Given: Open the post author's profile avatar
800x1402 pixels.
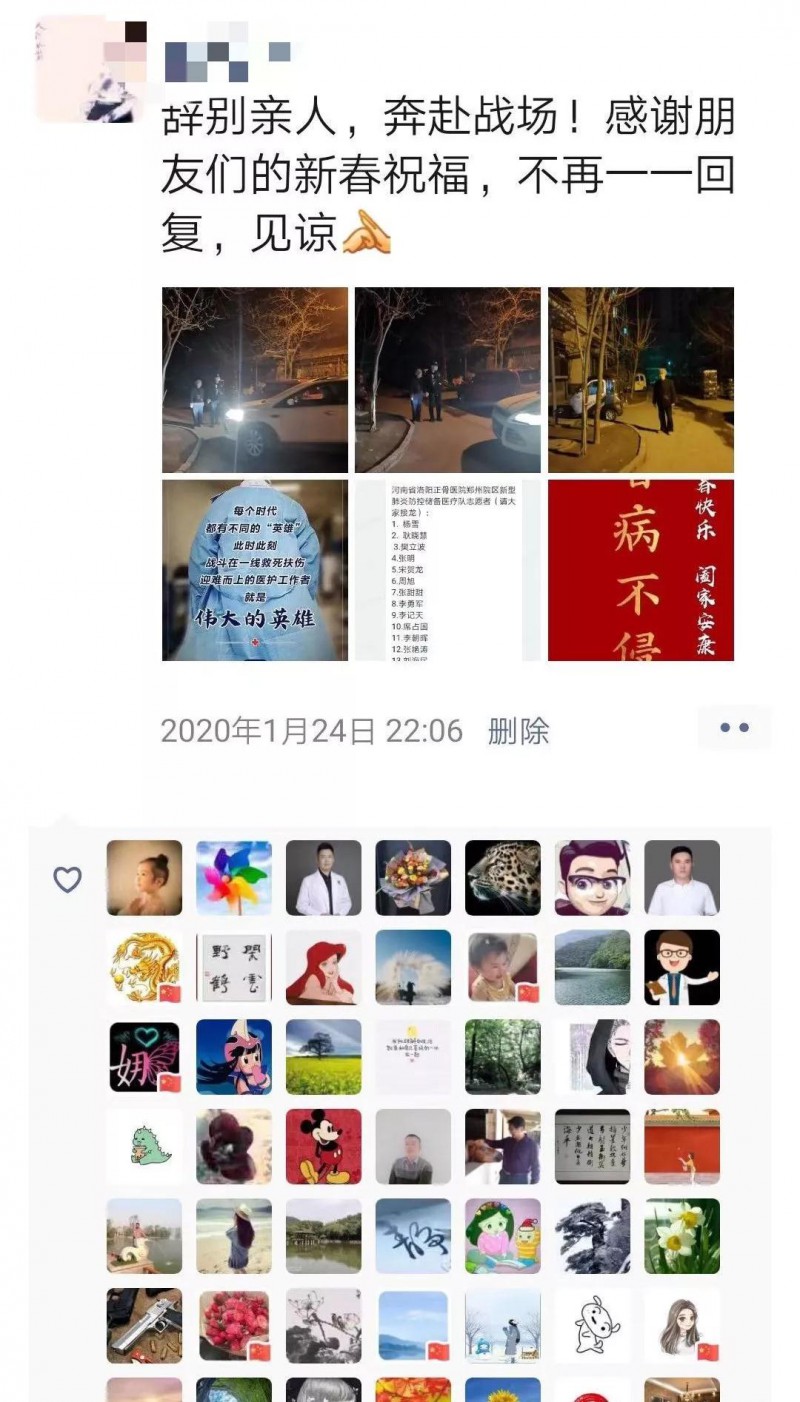Looking at the screenshot, I should pos(92,68).
